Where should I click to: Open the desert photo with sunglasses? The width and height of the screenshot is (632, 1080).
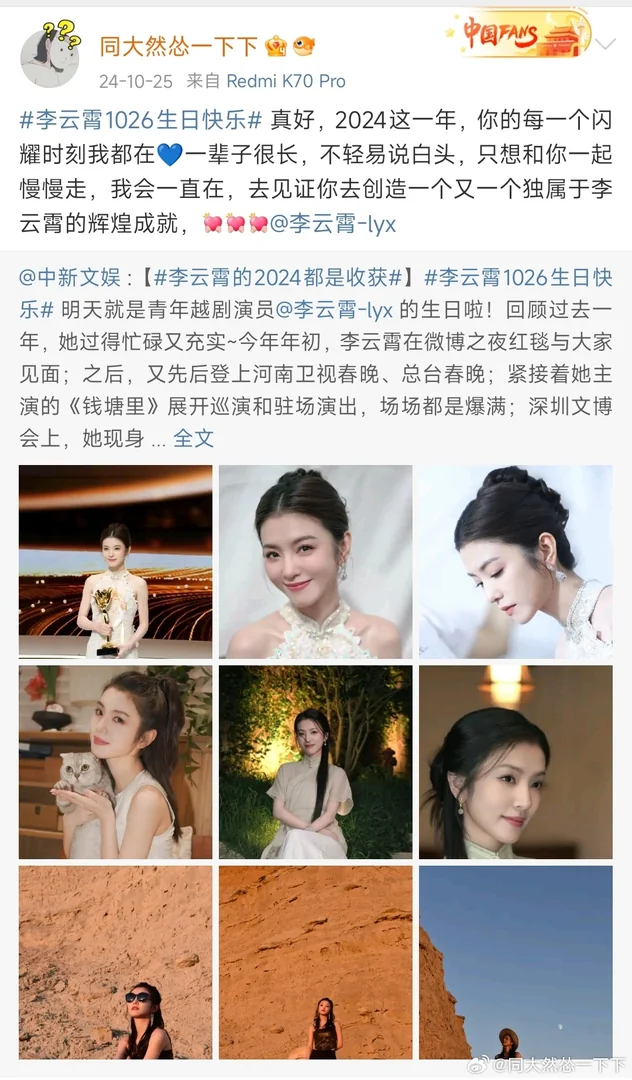pos(115,962)
